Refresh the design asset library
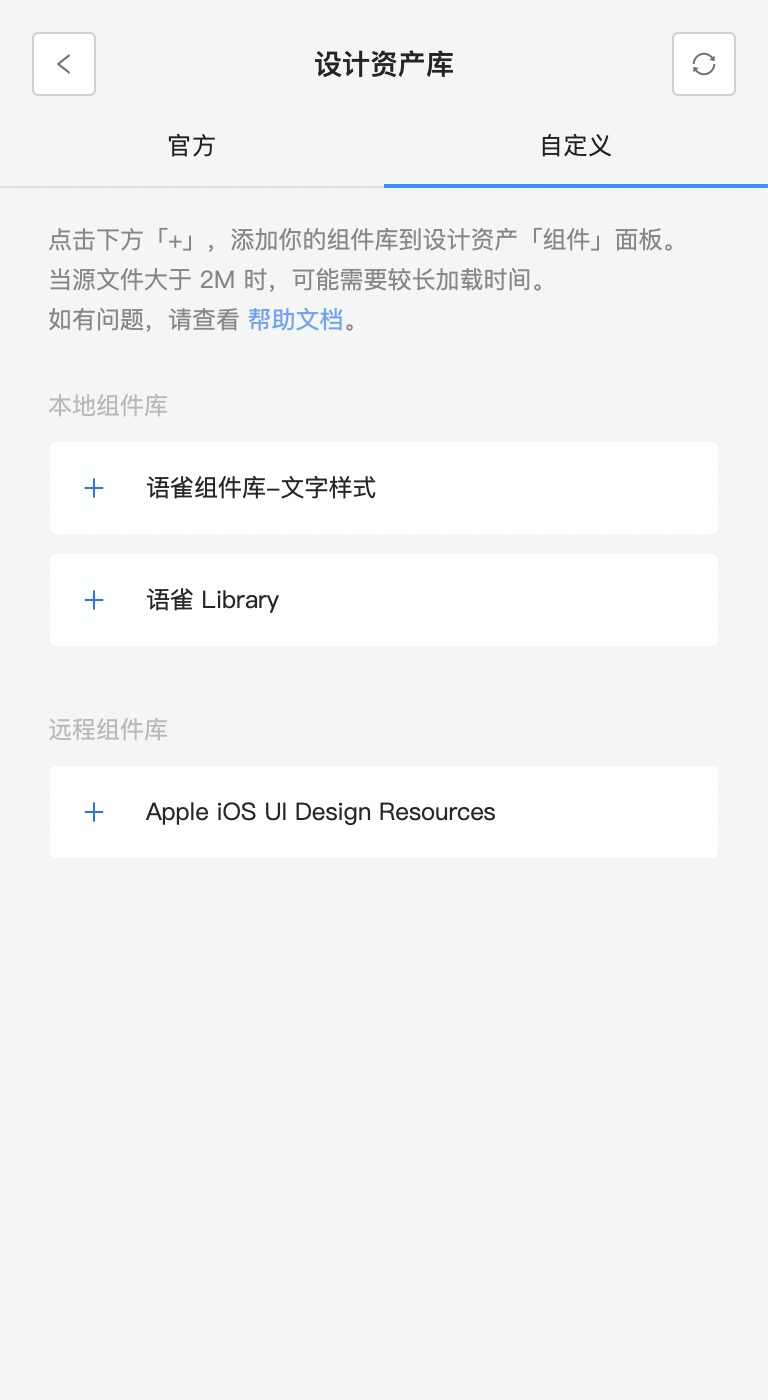Viewport: 768px width, 1400px height. point(703,64)
